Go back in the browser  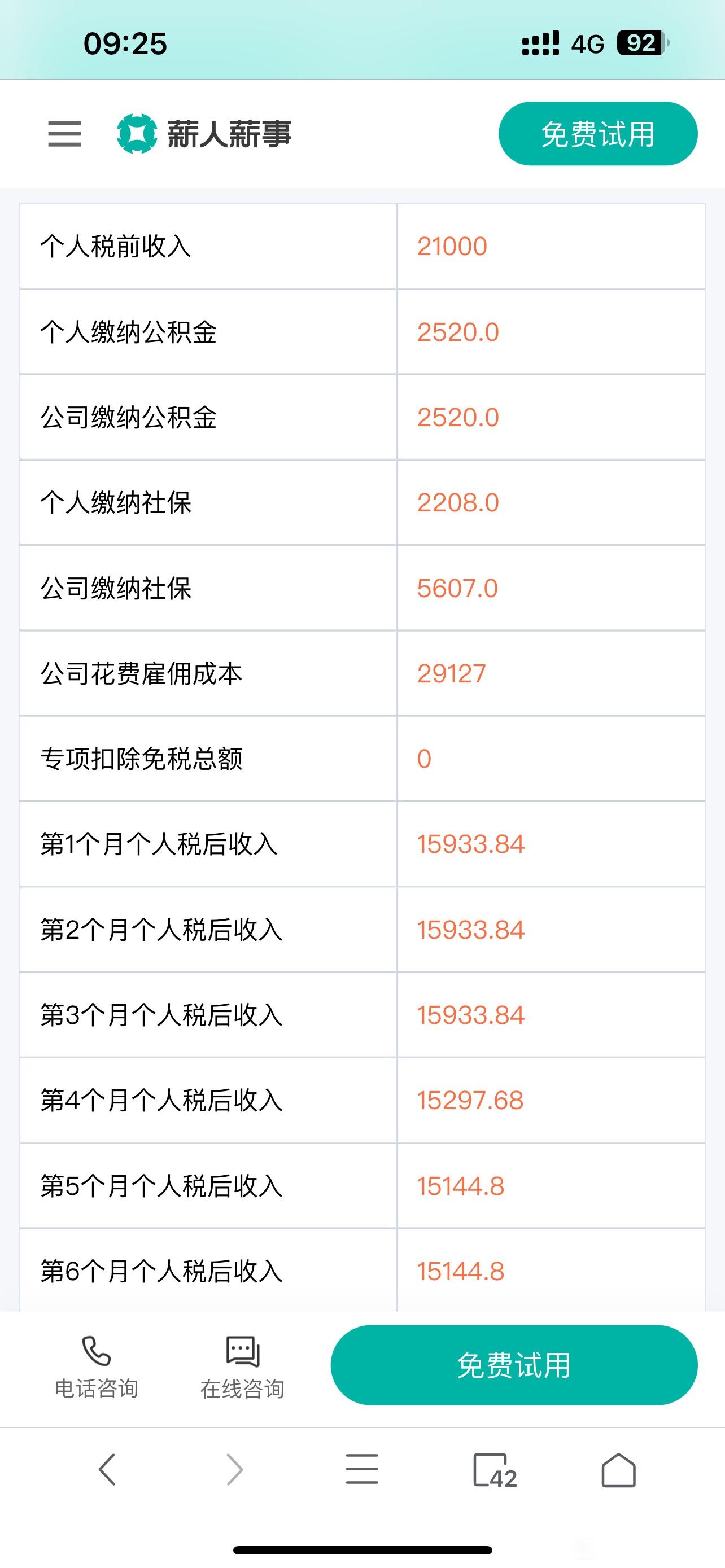coord(107,1470)
